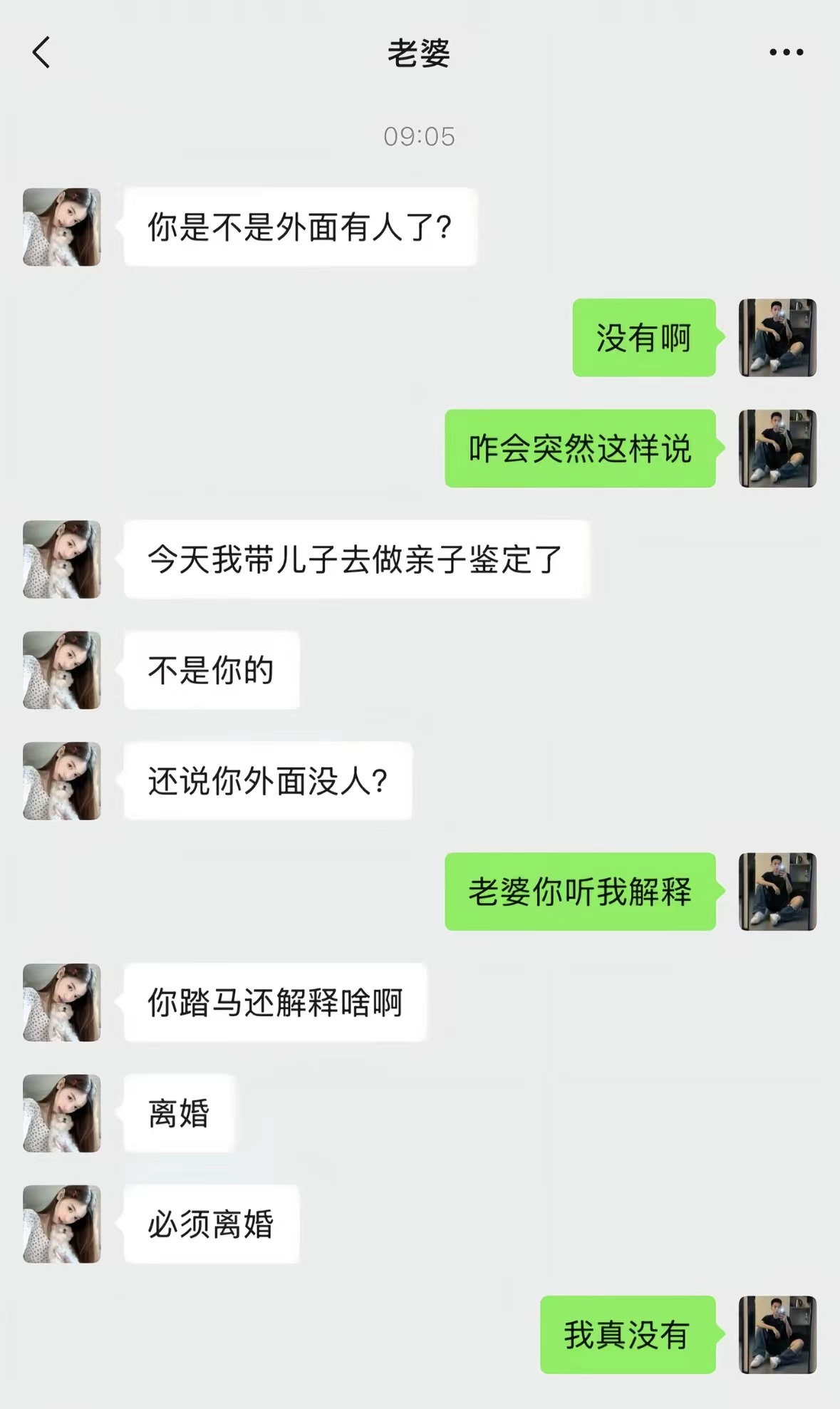Open the three-dot chat options menu
840x1409 pixels.
tap(786, 52)
